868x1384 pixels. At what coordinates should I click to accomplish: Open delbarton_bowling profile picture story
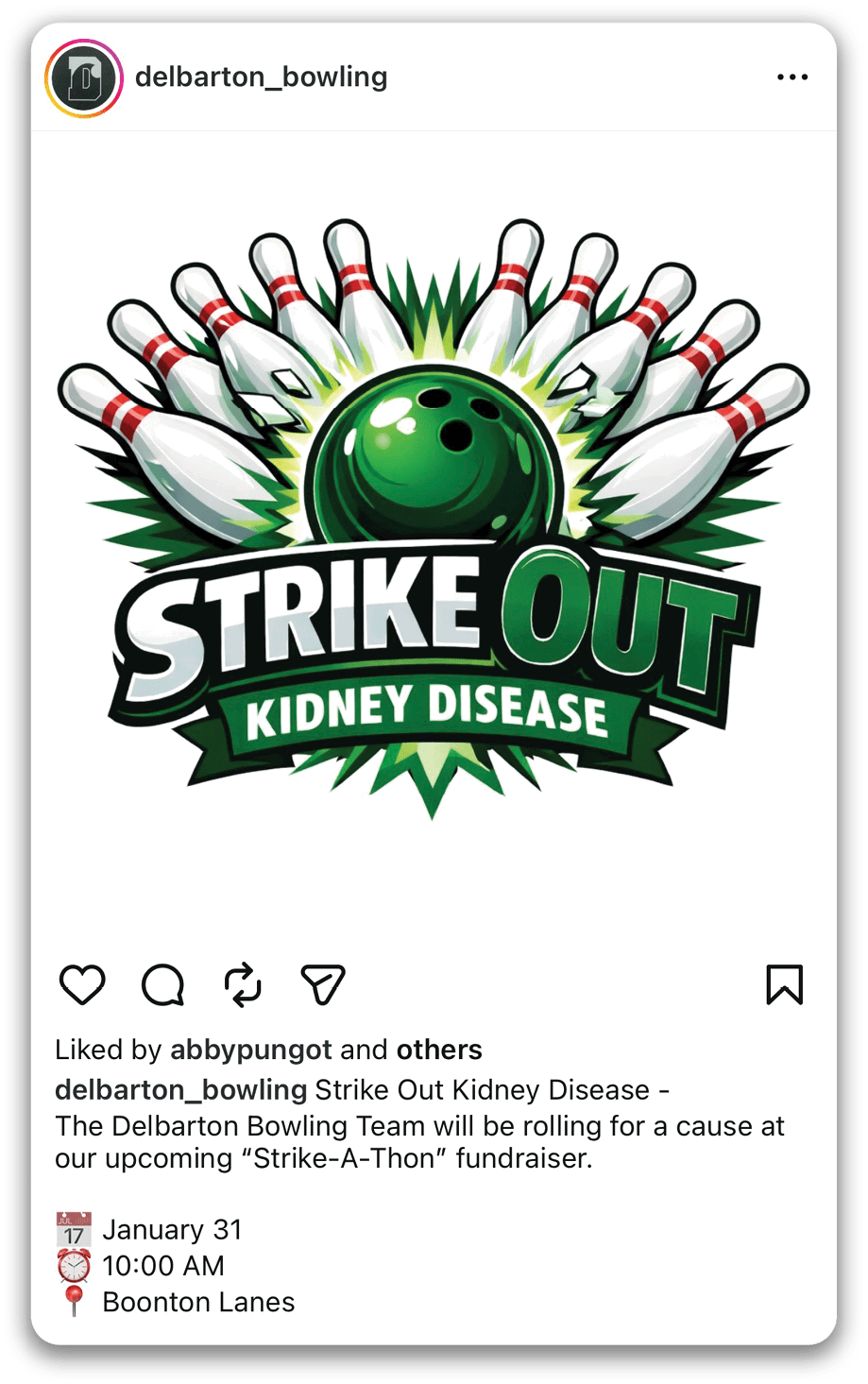tap(83, 78)
